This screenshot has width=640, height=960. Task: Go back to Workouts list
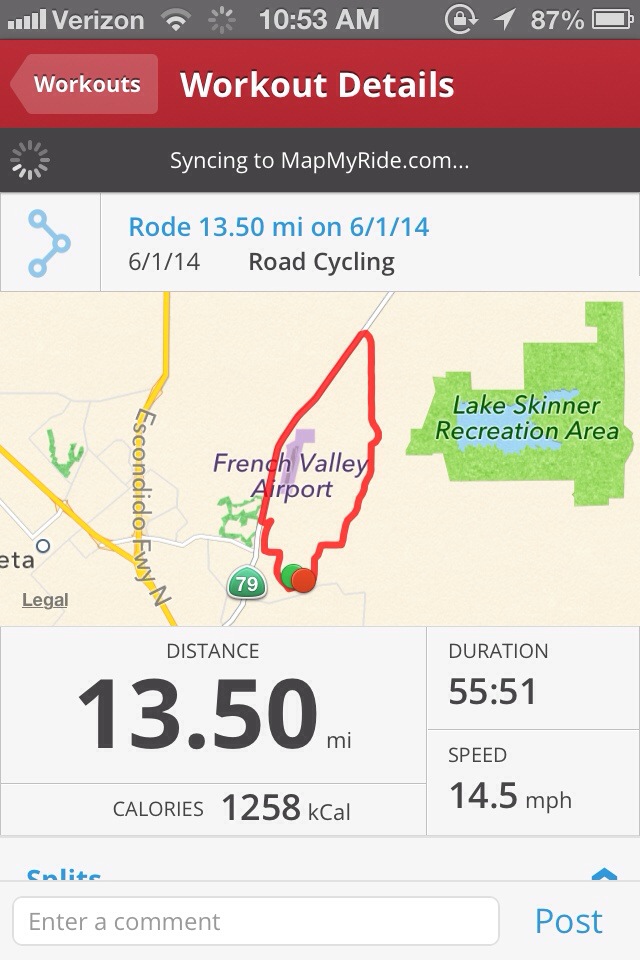[x=86, y=84]
